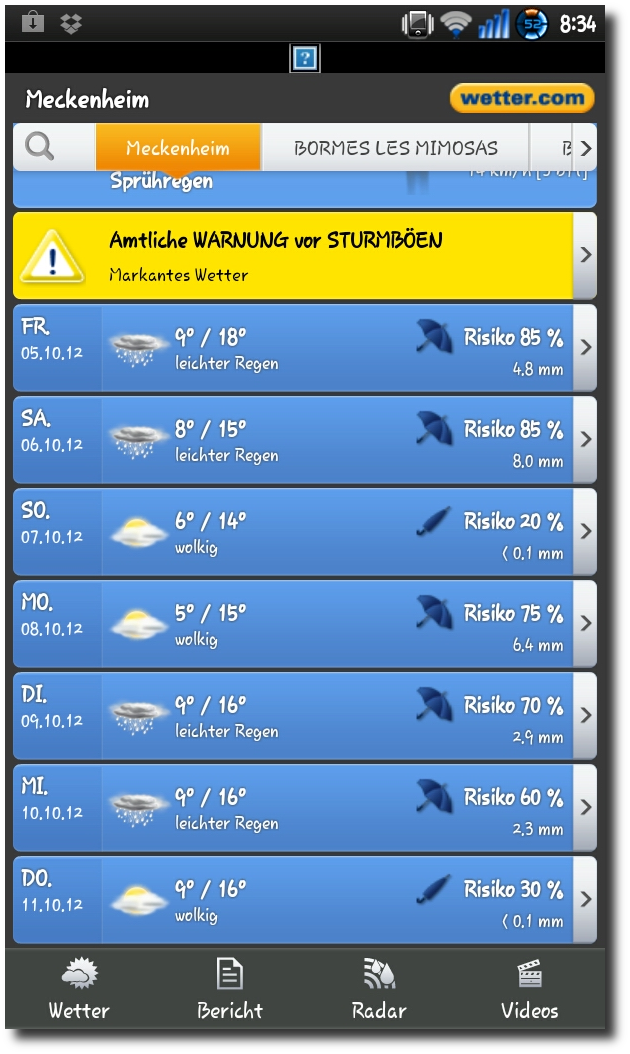View Monday 08.10.12 forecast
Image resolution: width=630 pixels, height=1054 pixels.
305,624
